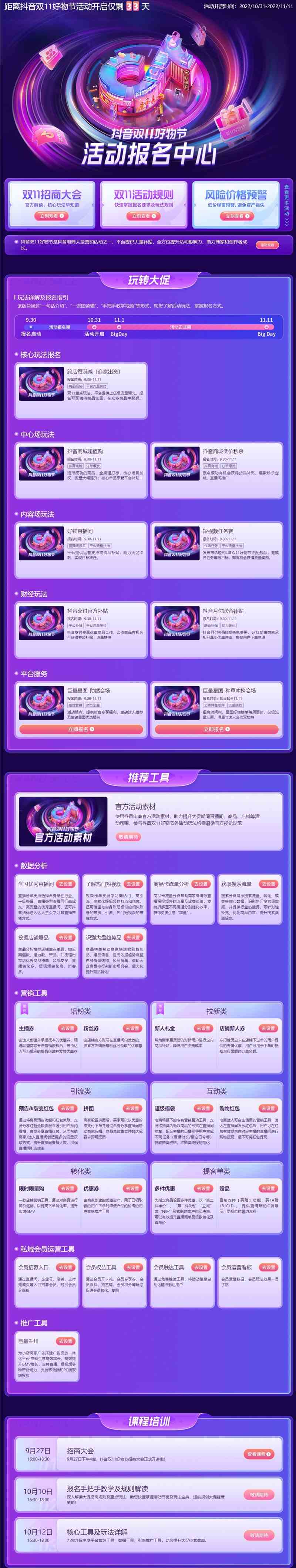
Task: Open the 跨店每满减 (商家出资) card
Action: point(81,390)
